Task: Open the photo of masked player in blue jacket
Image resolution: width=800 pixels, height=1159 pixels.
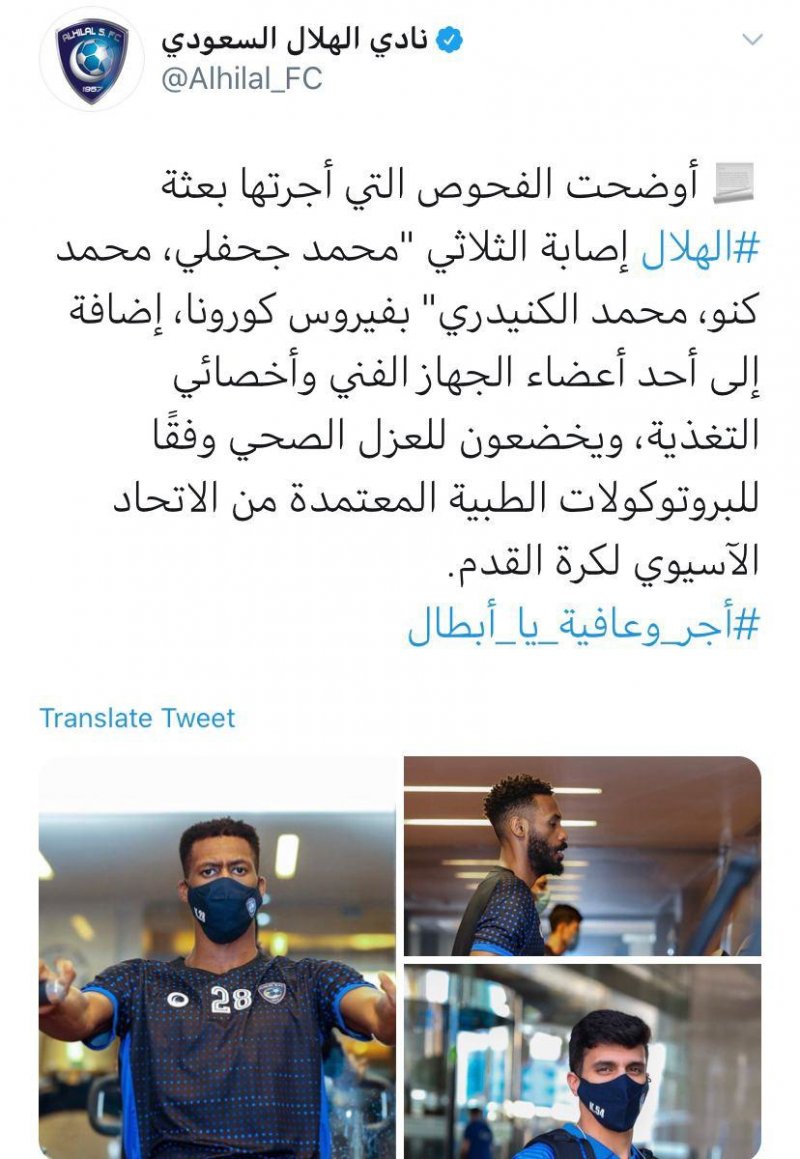Action: [x=582, y=1060]
